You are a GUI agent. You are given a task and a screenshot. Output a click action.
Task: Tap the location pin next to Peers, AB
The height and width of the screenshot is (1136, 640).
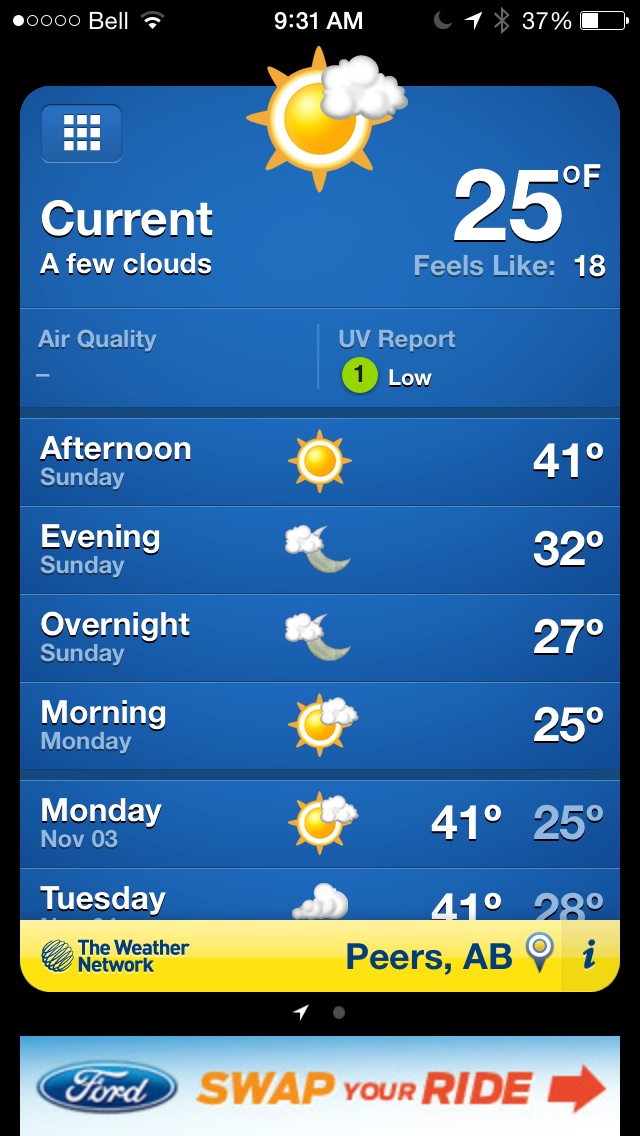(541, 953)
